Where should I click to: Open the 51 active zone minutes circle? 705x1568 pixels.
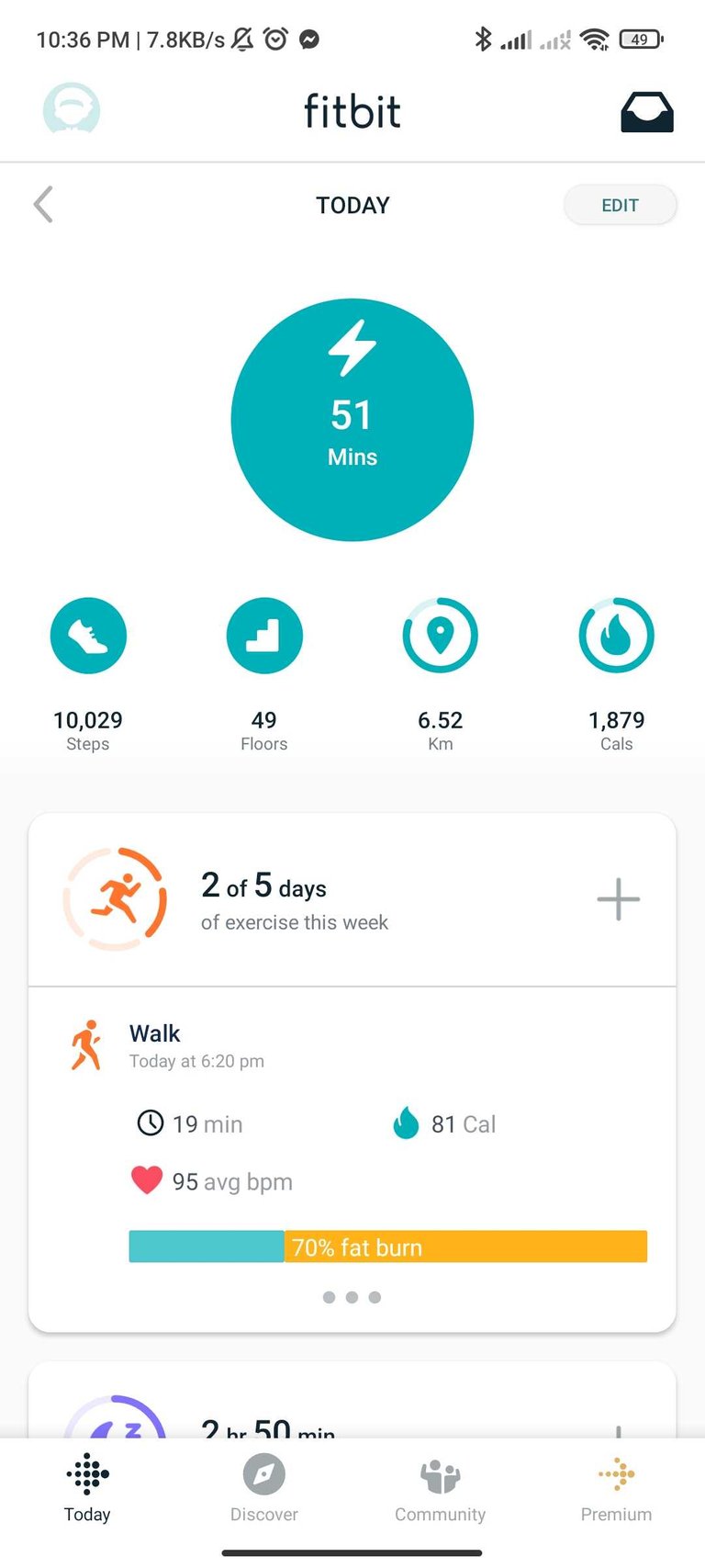[352, 420]
